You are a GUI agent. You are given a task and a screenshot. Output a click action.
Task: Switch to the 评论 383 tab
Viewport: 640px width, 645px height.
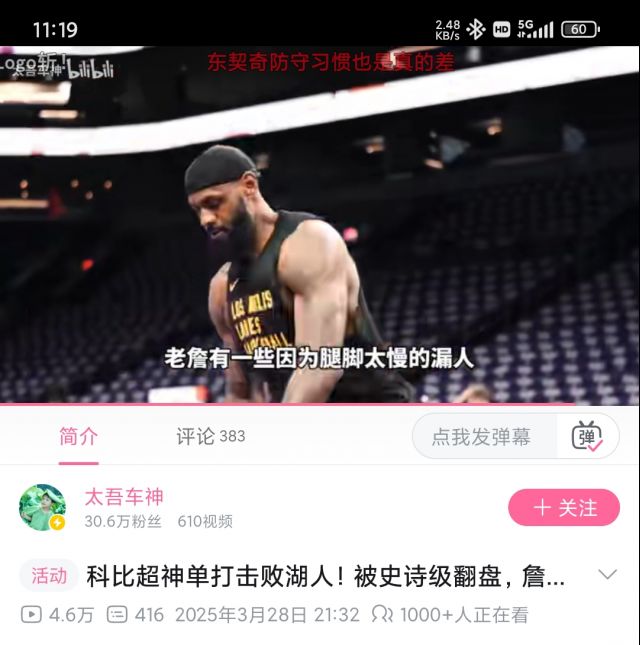pyautogui.click(x=210, y=436)
